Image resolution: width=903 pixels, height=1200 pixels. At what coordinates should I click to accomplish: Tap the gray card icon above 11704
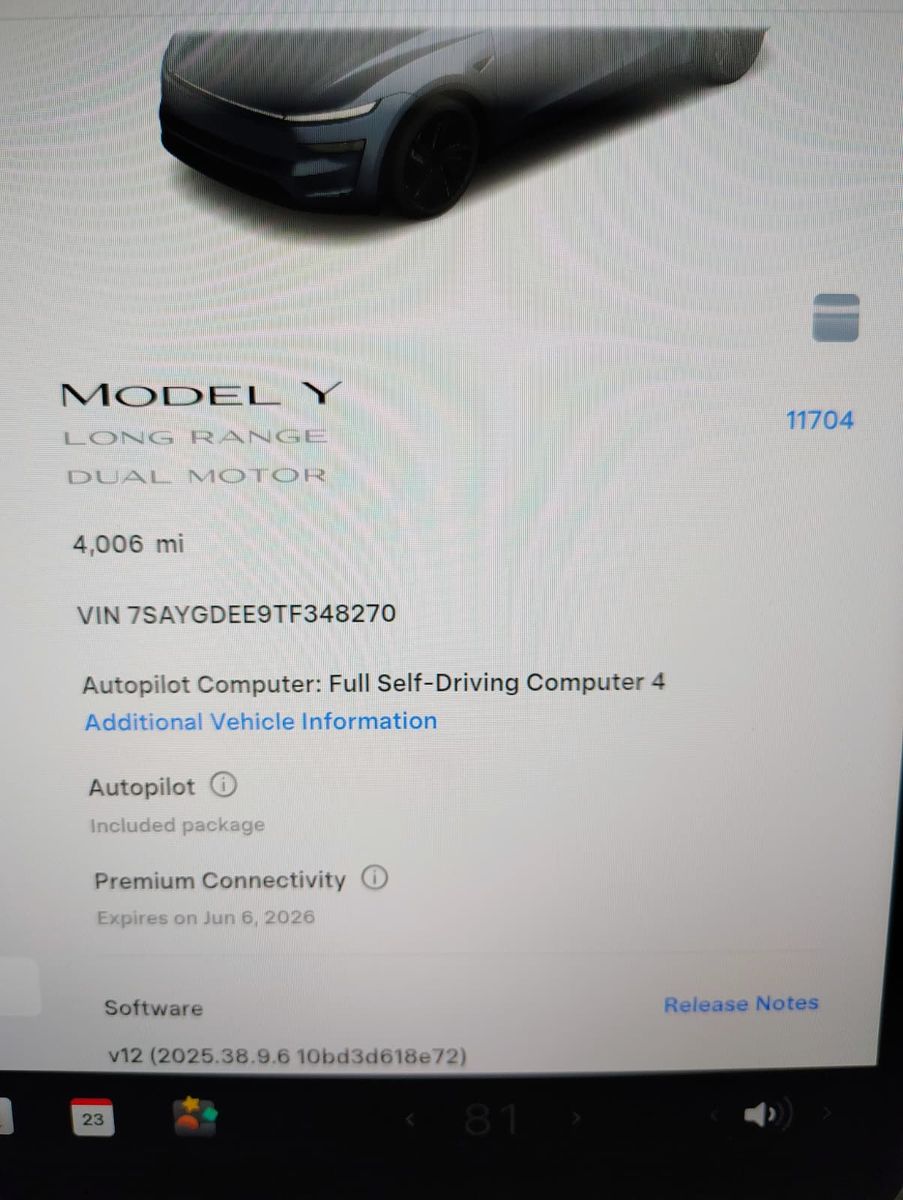point(836,318)
